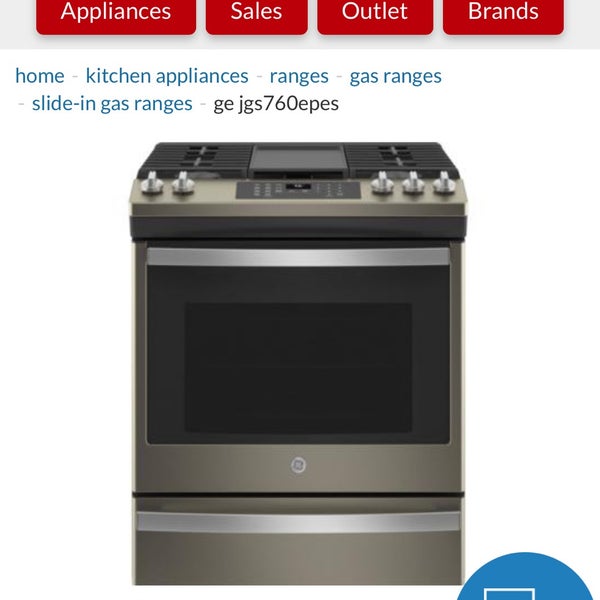Open the gas ranges breadcrumb link
The height and width of the screenshot is (600, 600).
(395, 76)
